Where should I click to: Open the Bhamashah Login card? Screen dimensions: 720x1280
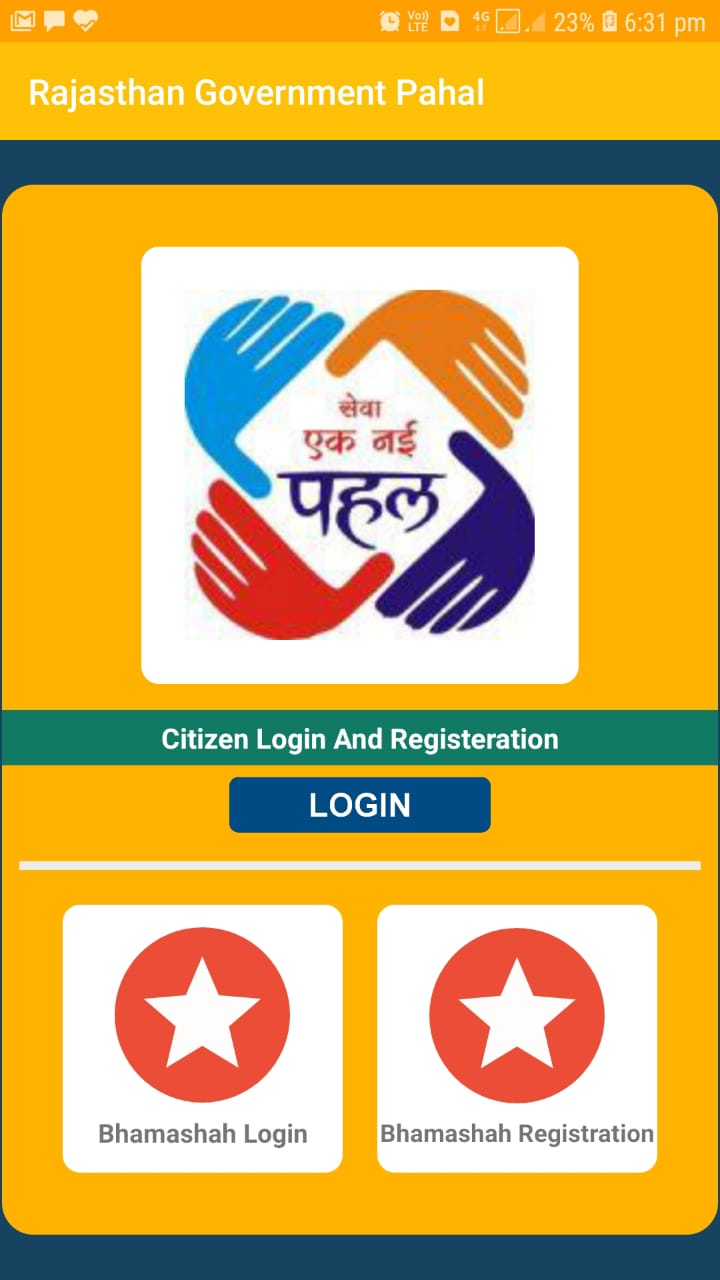202,1038
